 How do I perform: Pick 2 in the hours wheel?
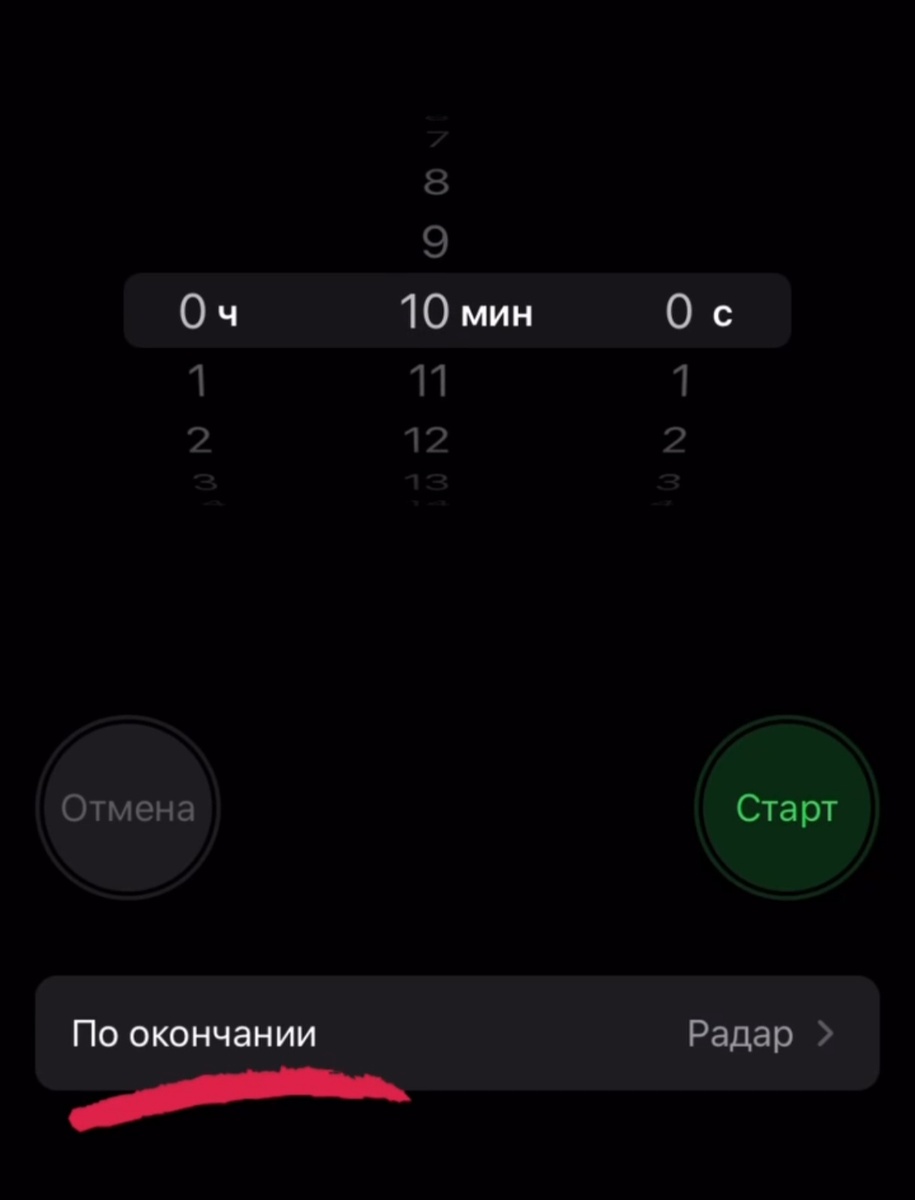click(198, 439)
